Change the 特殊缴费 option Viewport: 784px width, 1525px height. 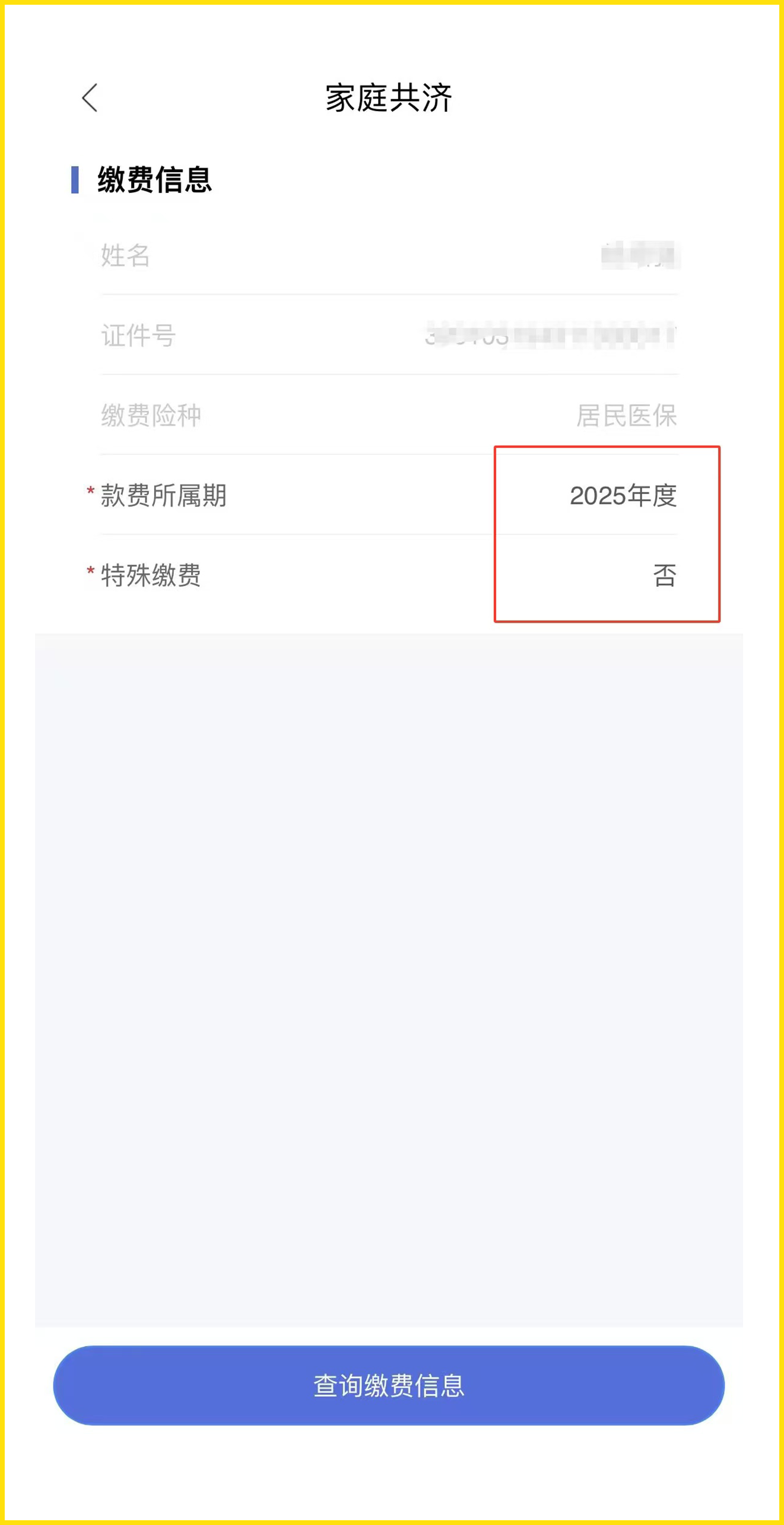coord(665,575)
